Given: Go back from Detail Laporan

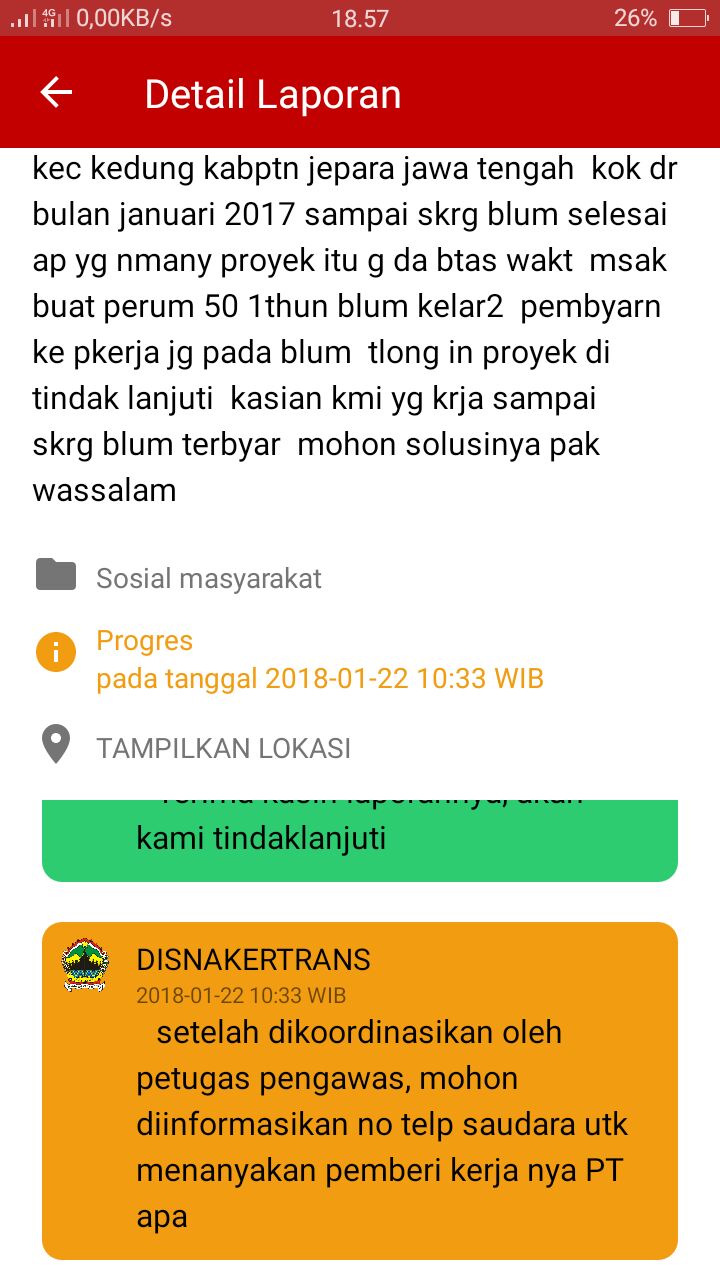Looking at the screenshot, I should tap(56, 93).
